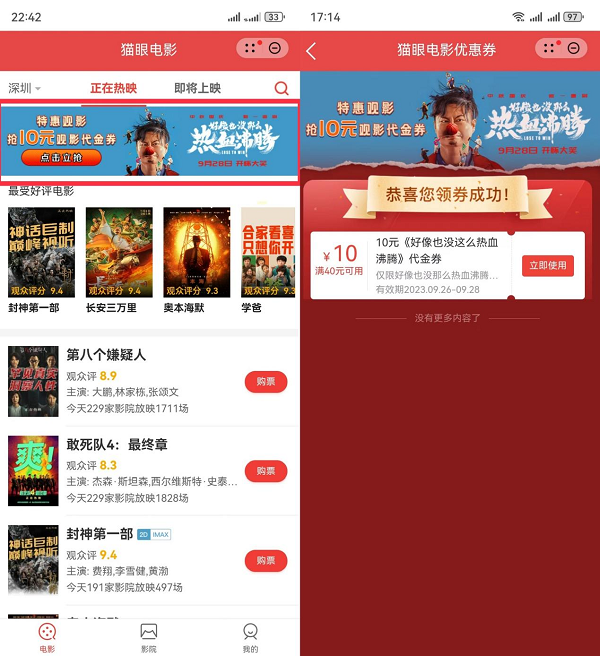
Task: Open the 深圳 city selector dropdown
Action: coord(25,88)
